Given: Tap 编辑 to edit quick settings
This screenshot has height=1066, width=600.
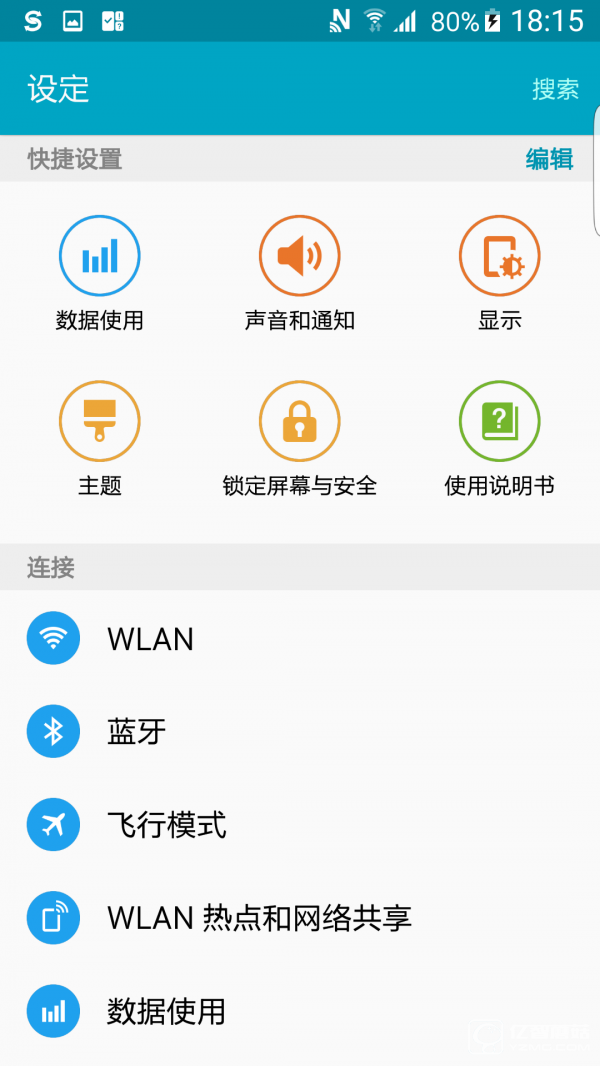Looking at the screenshot, I should point(549,159).
